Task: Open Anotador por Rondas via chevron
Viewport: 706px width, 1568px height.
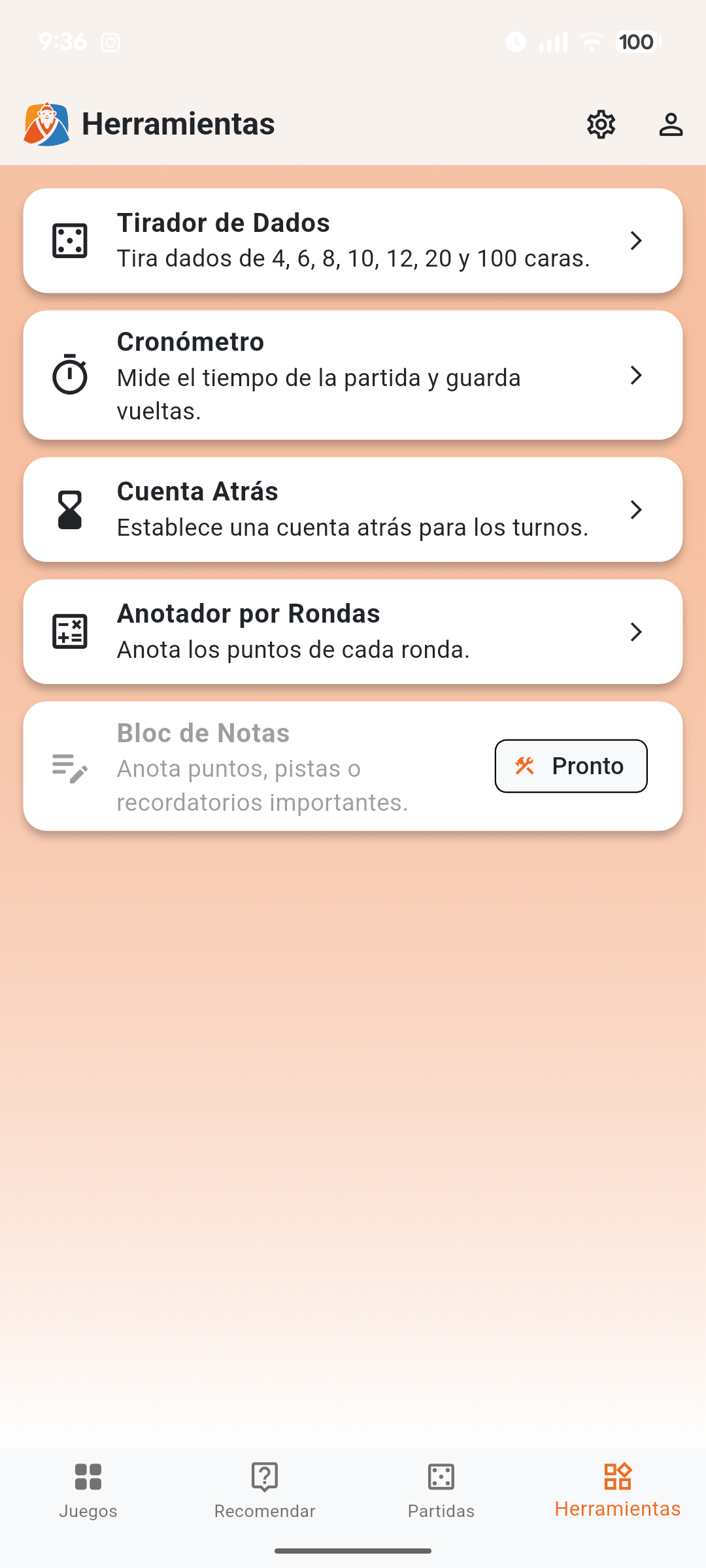Action: (x=637, y=631)
